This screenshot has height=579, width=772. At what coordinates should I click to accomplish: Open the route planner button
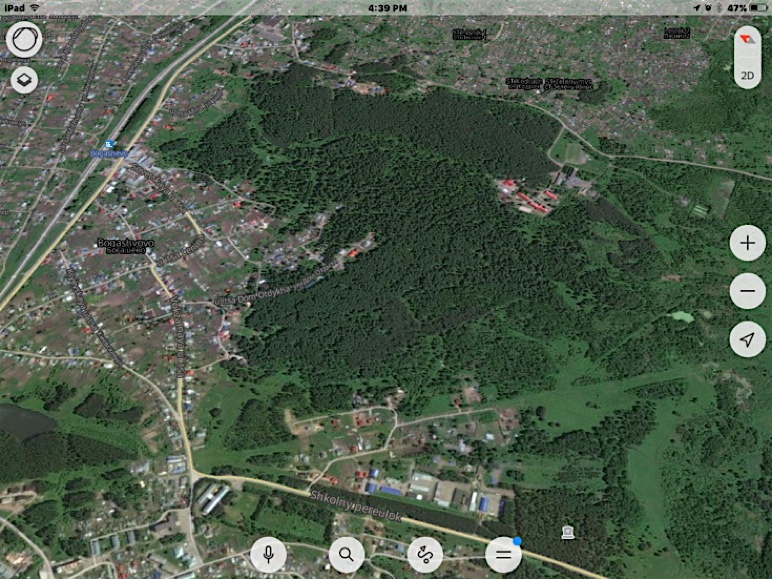click(x=425, y=554)
